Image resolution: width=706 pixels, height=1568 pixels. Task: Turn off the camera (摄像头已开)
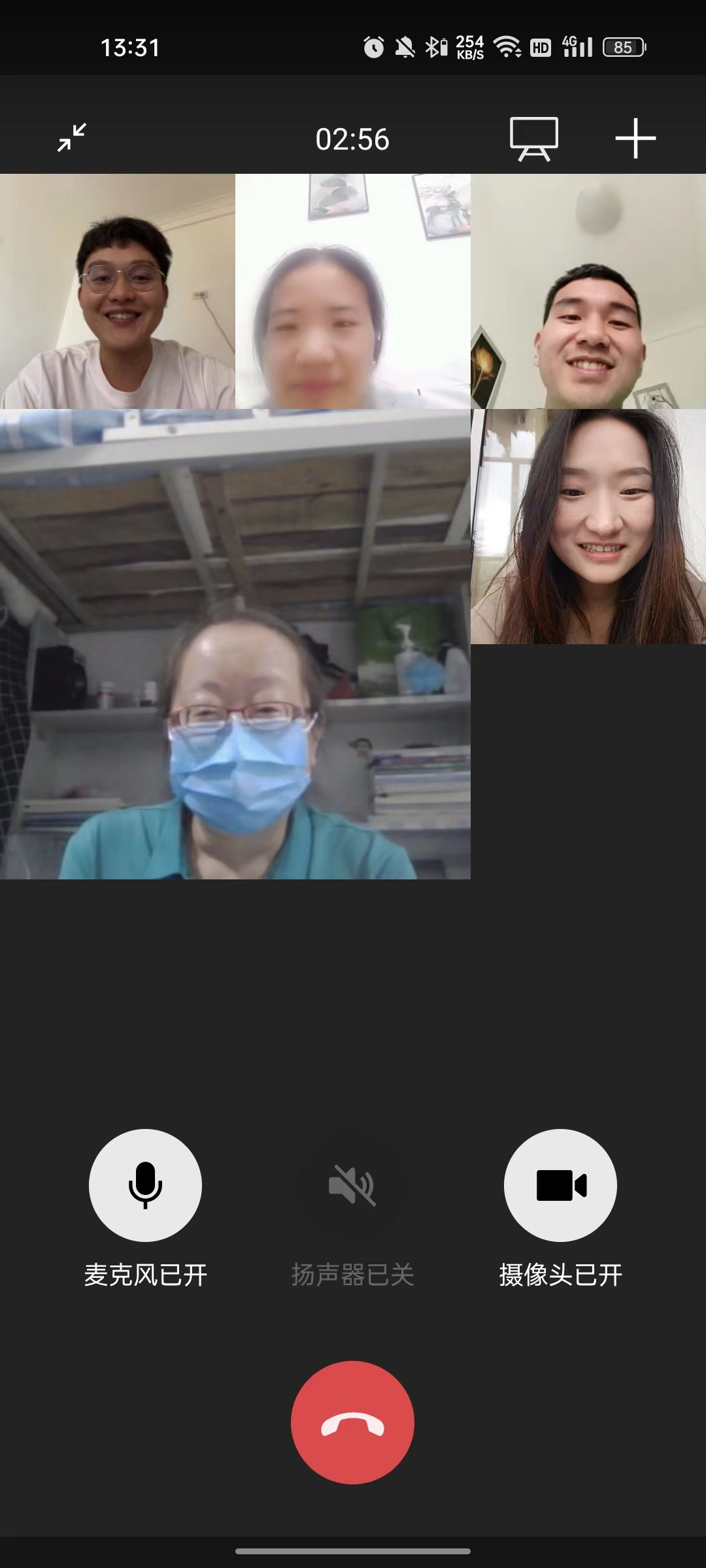coord(560,1185)
